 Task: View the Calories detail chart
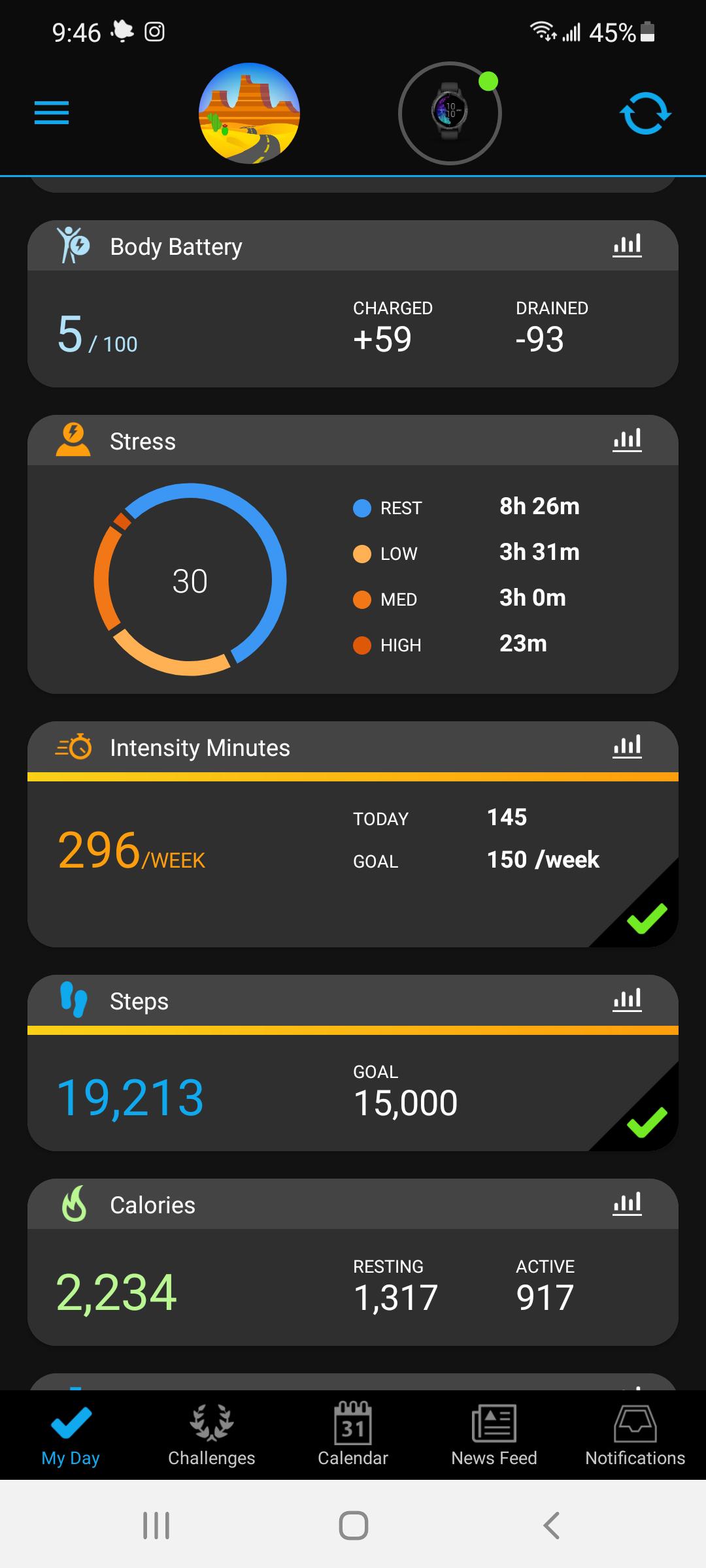coord(626,1204)
